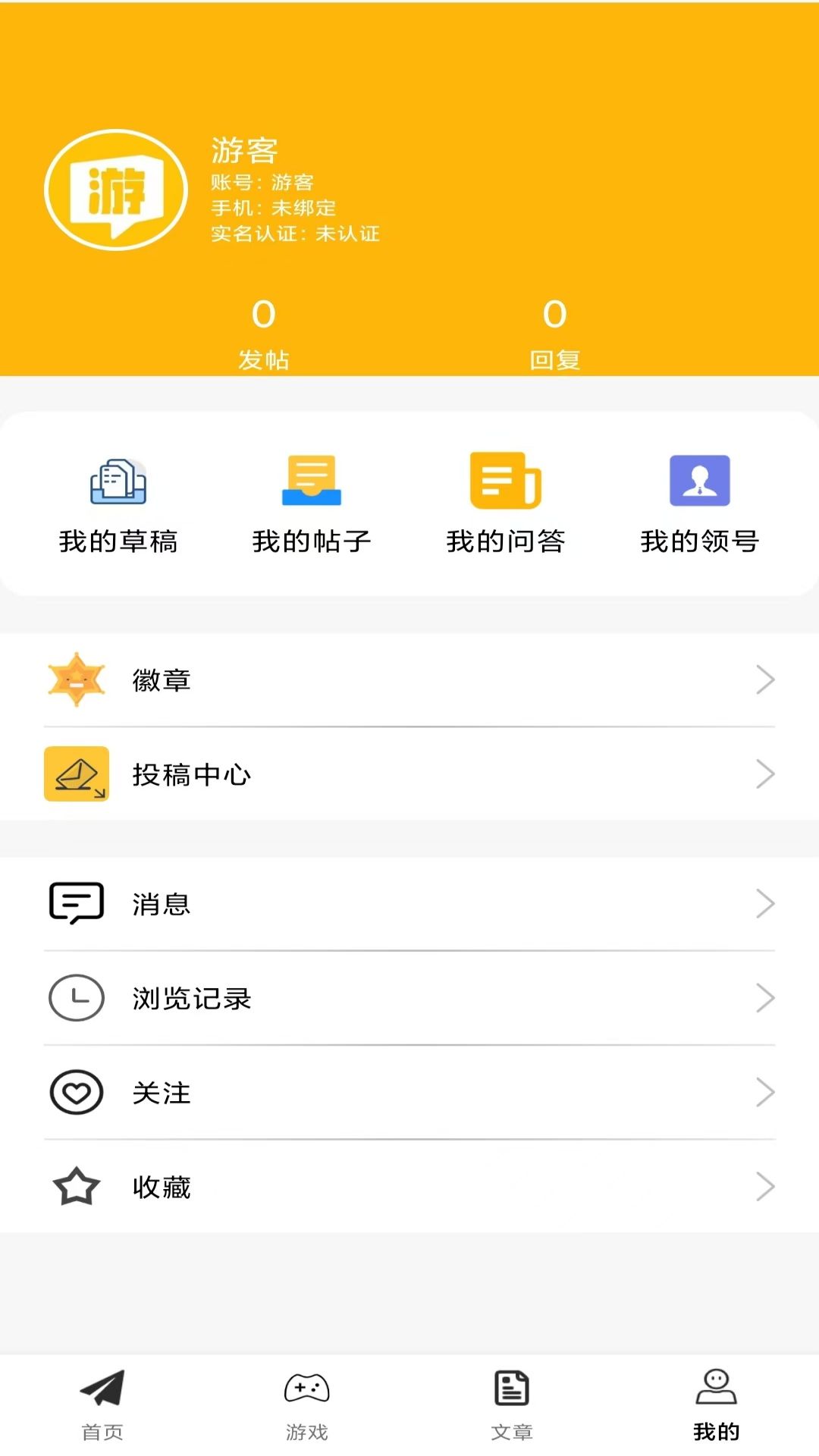Select the 我的 tab

(x=717, y=1405)
